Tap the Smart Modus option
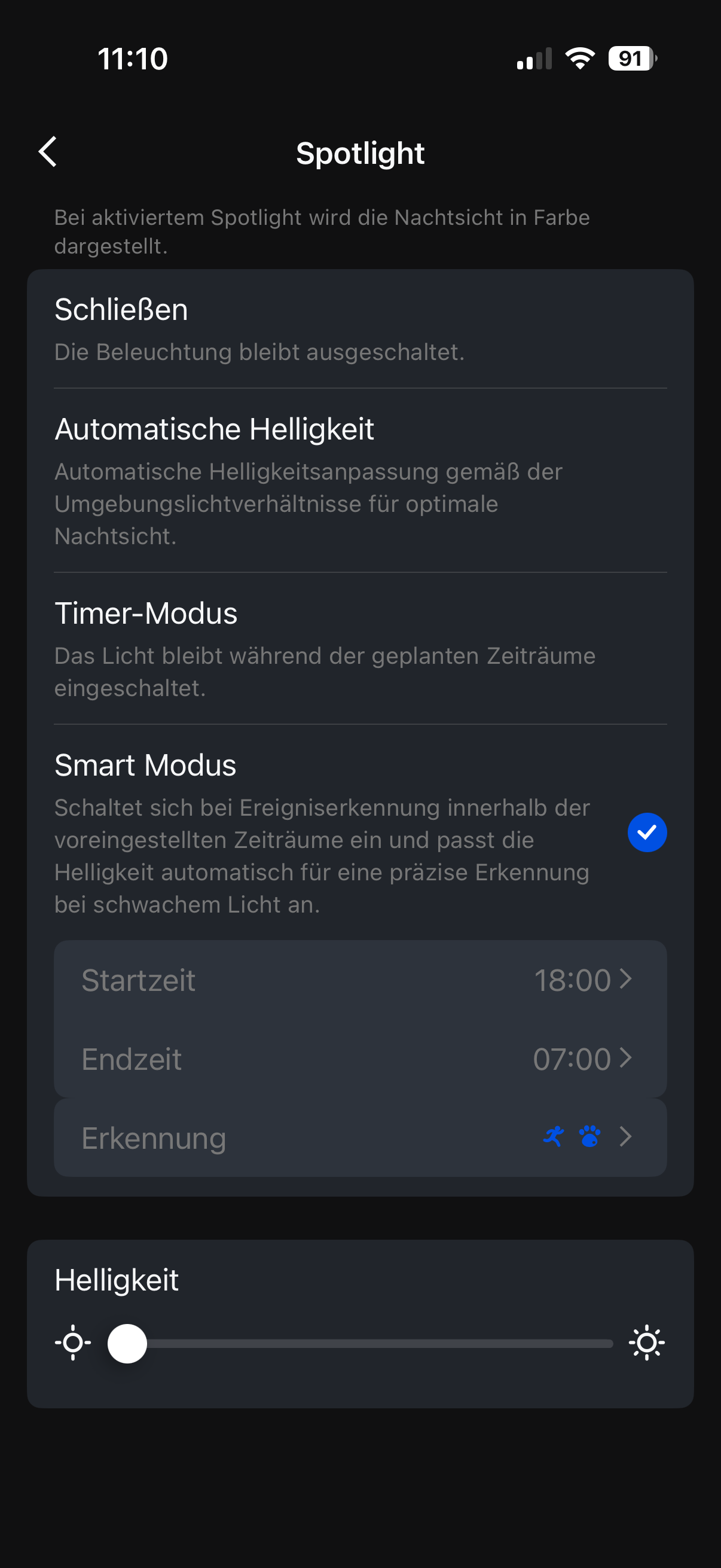This screenshot has width=721, height=1568. pos(360,831)
